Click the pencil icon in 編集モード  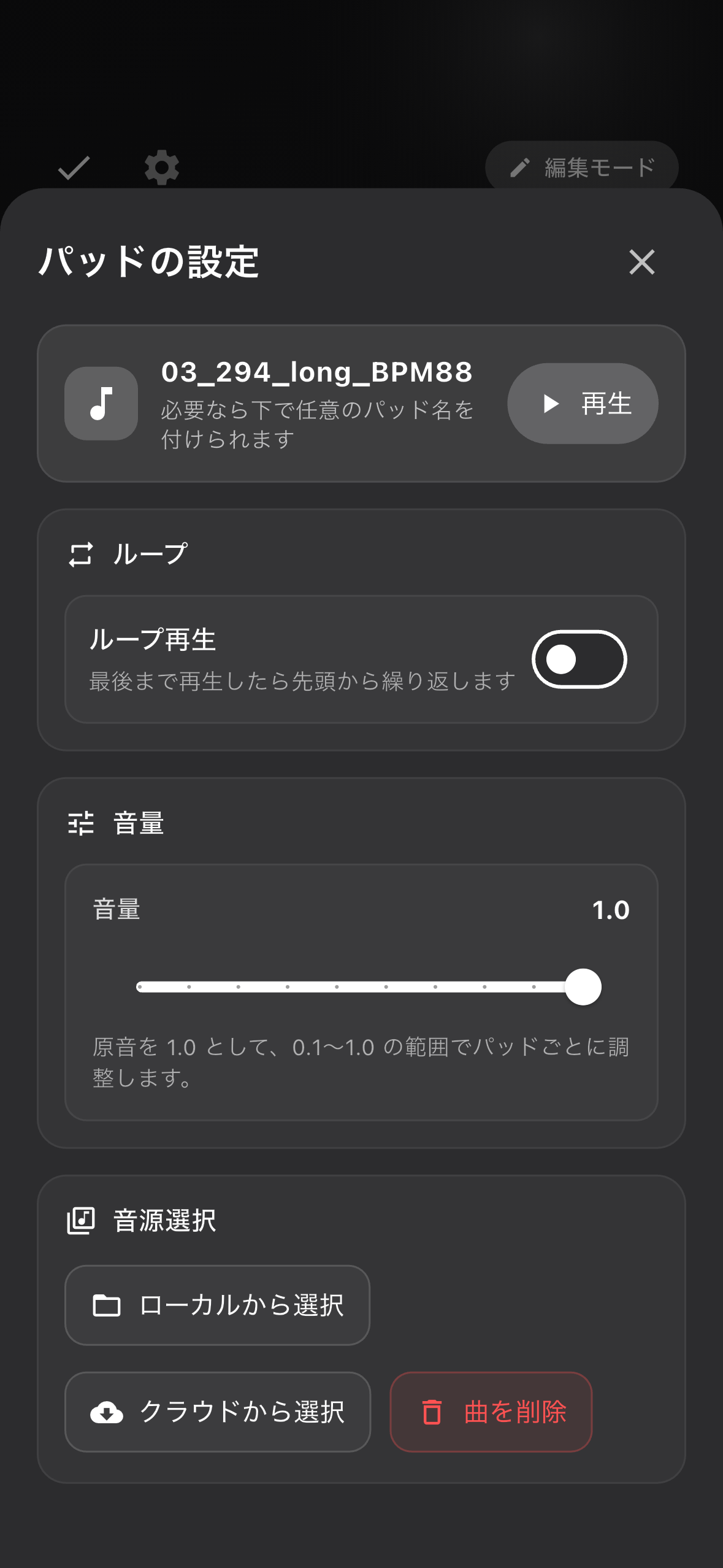coord(519,166)
